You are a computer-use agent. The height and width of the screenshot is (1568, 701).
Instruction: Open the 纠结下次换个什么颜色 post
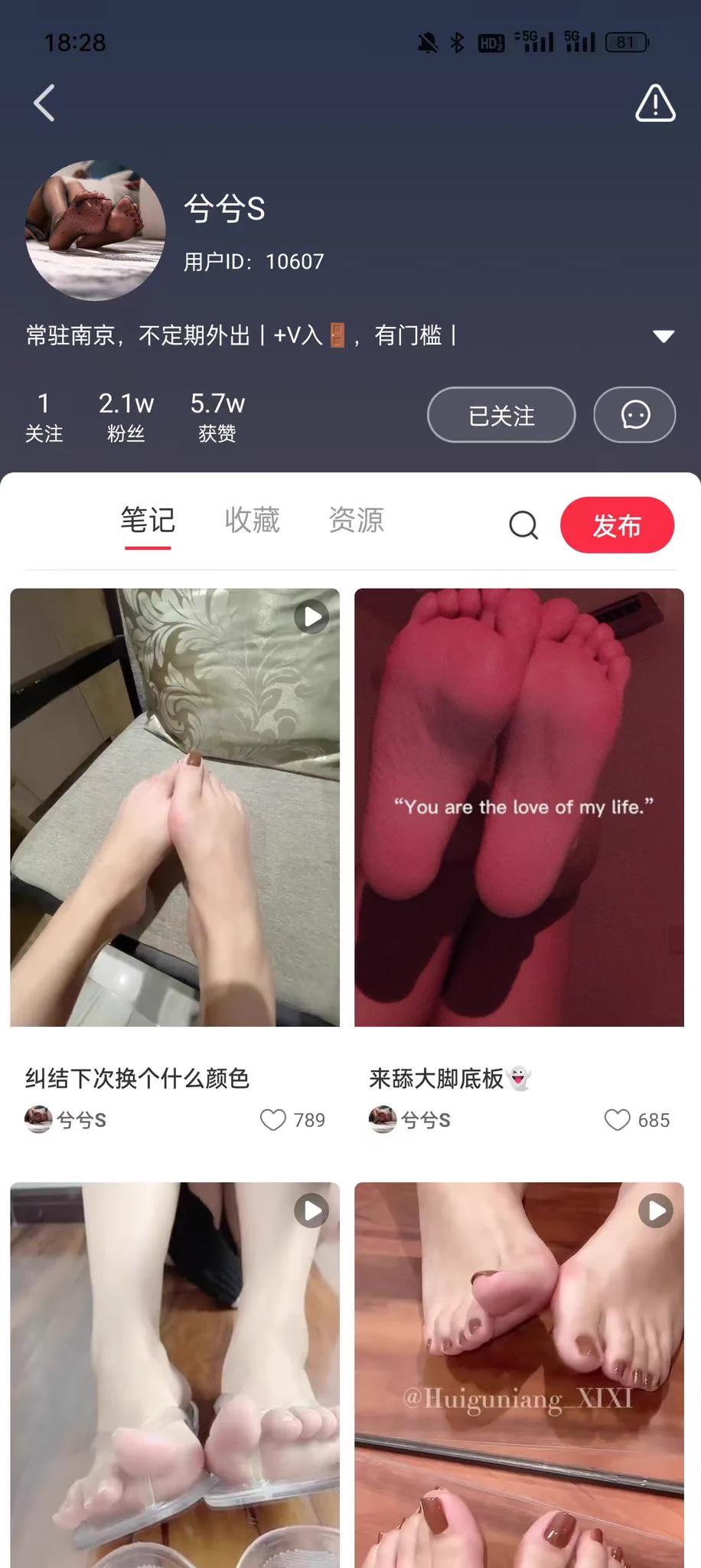[x=174, y=807]
